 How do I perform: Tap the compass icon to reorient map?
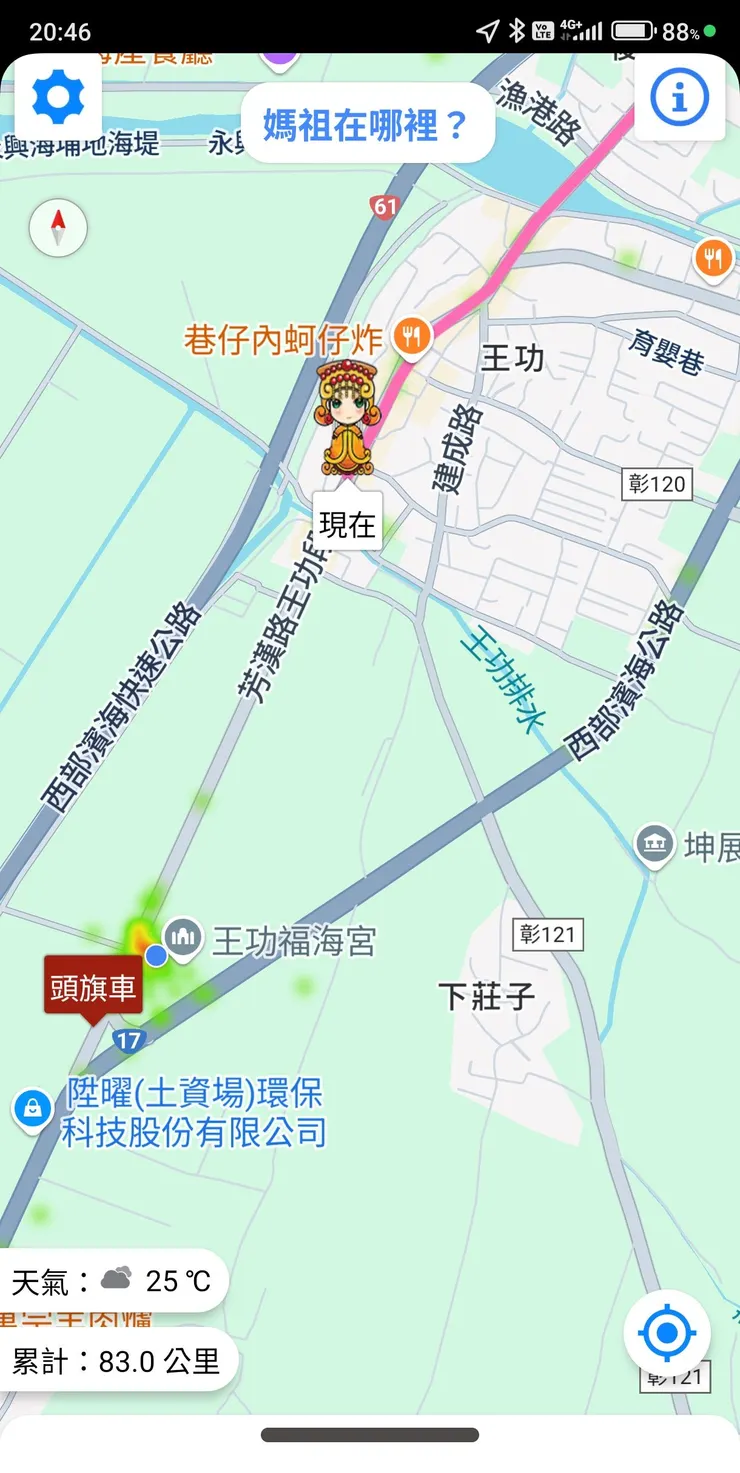point(57,227)
